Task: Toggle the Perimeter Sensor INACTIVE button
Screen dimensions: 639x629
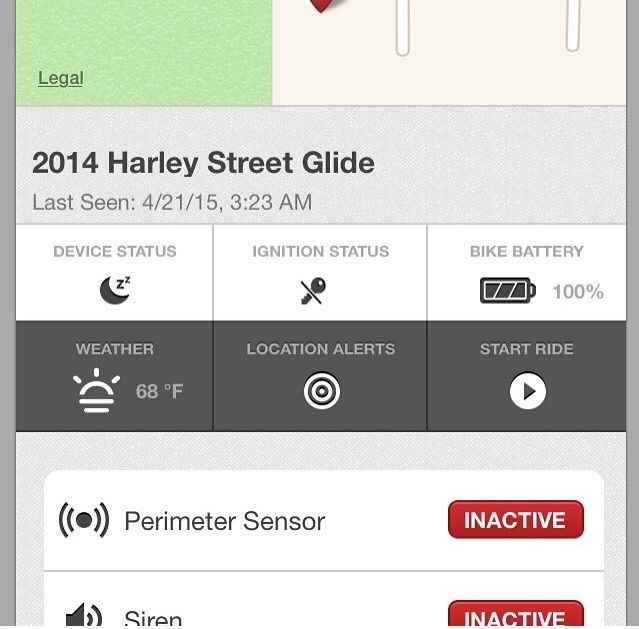Action: pos(515,520)
